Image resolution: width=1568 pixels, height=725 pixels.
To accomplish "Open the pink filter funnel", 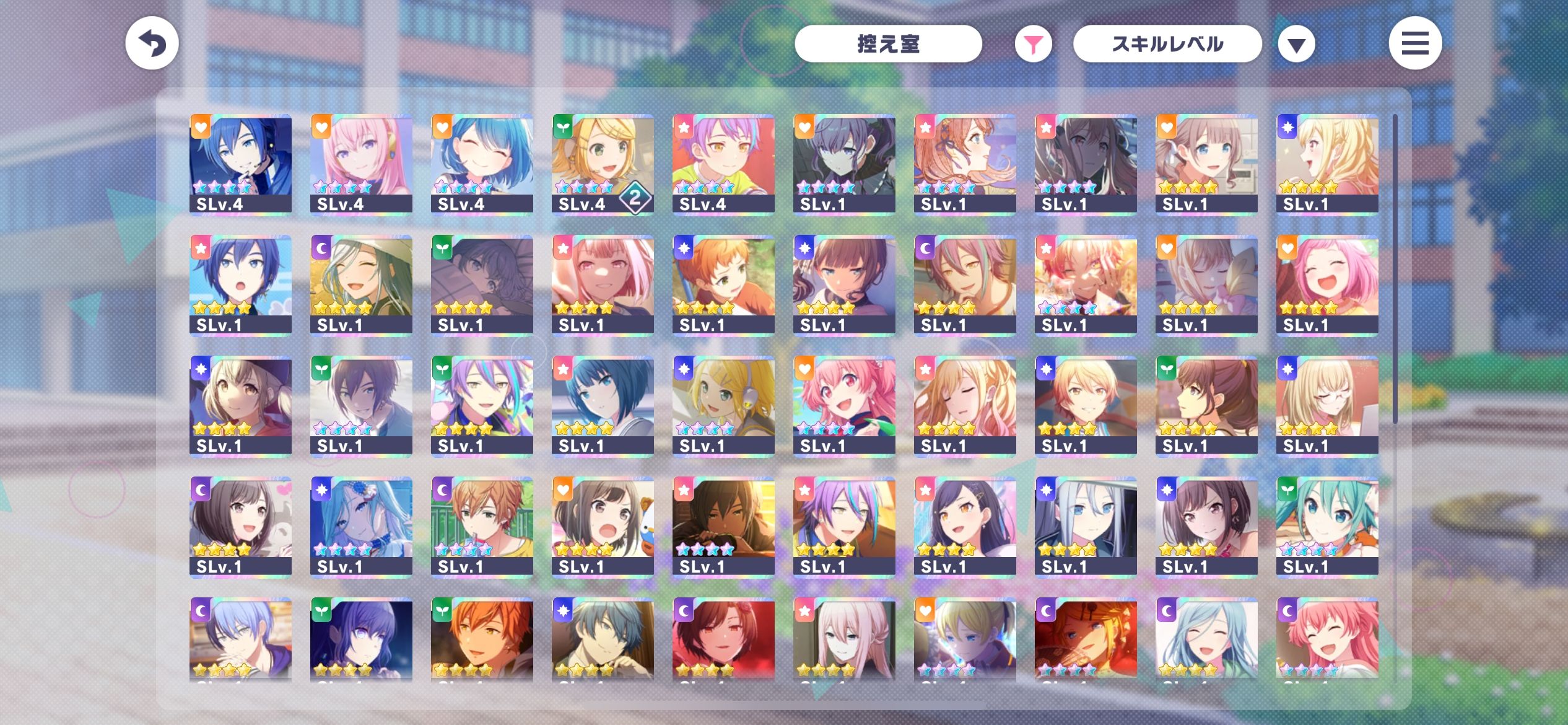I will (1032, 44).
